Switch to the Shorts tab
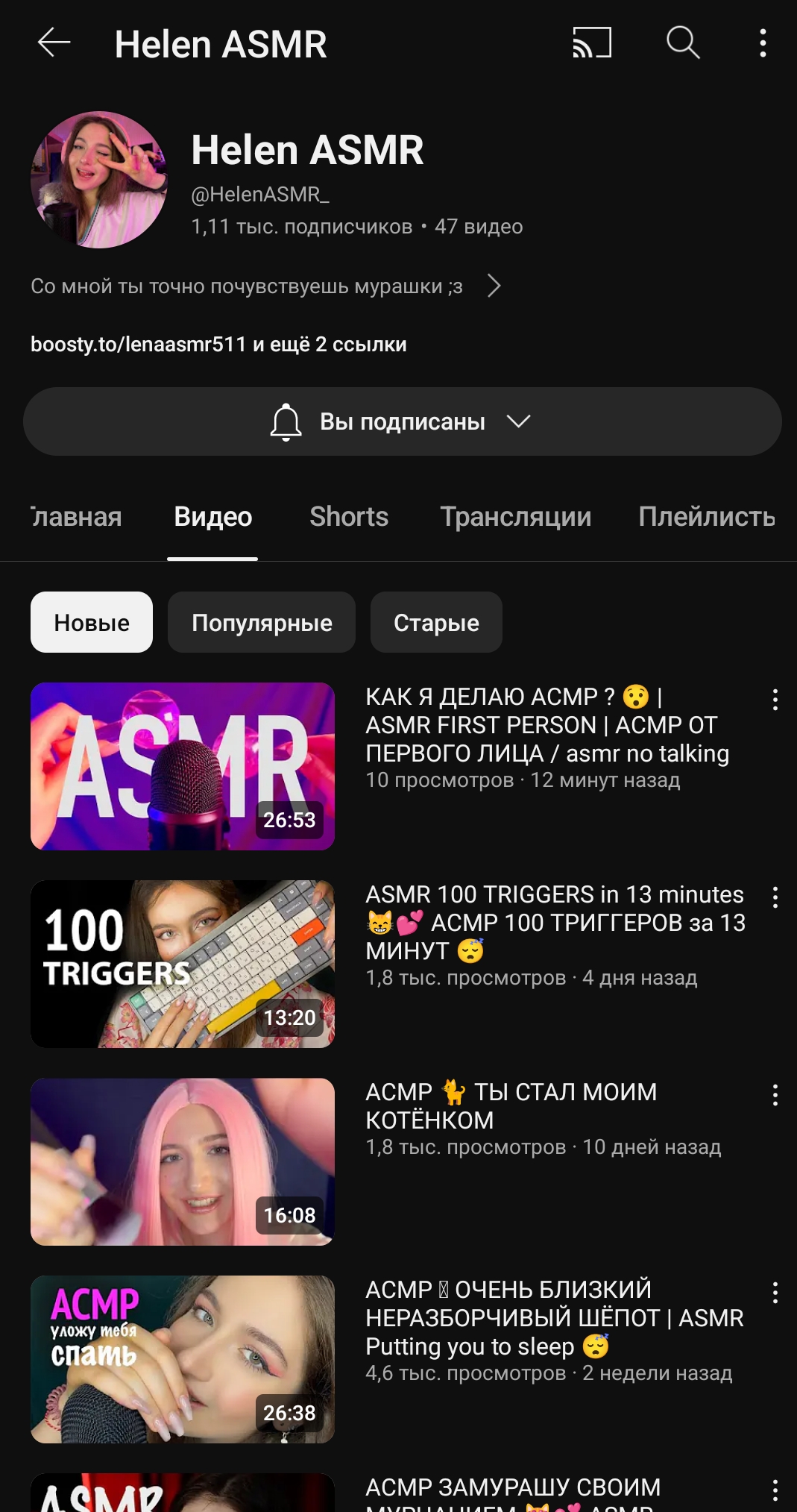The width and height of the screenshot is (797, 1512). point(349,517)
